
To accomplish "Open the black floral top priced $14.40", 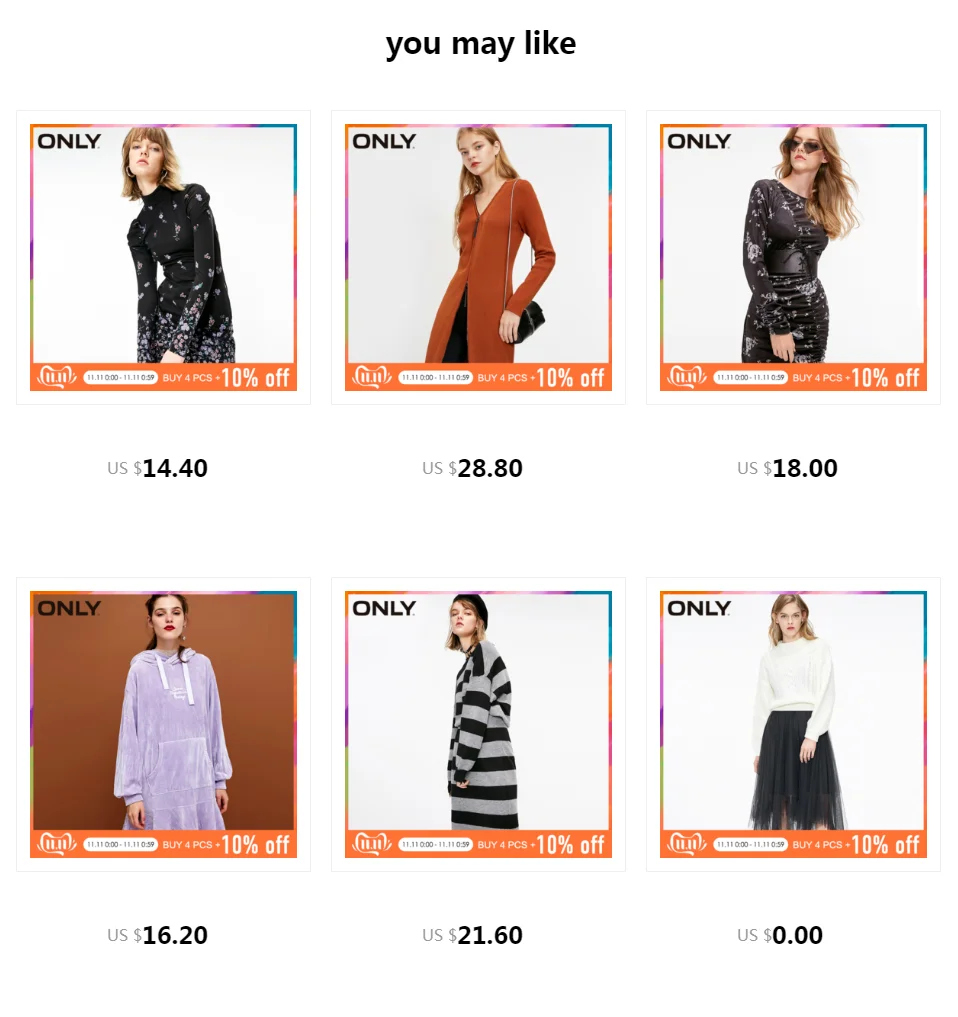I will (163, 257).
